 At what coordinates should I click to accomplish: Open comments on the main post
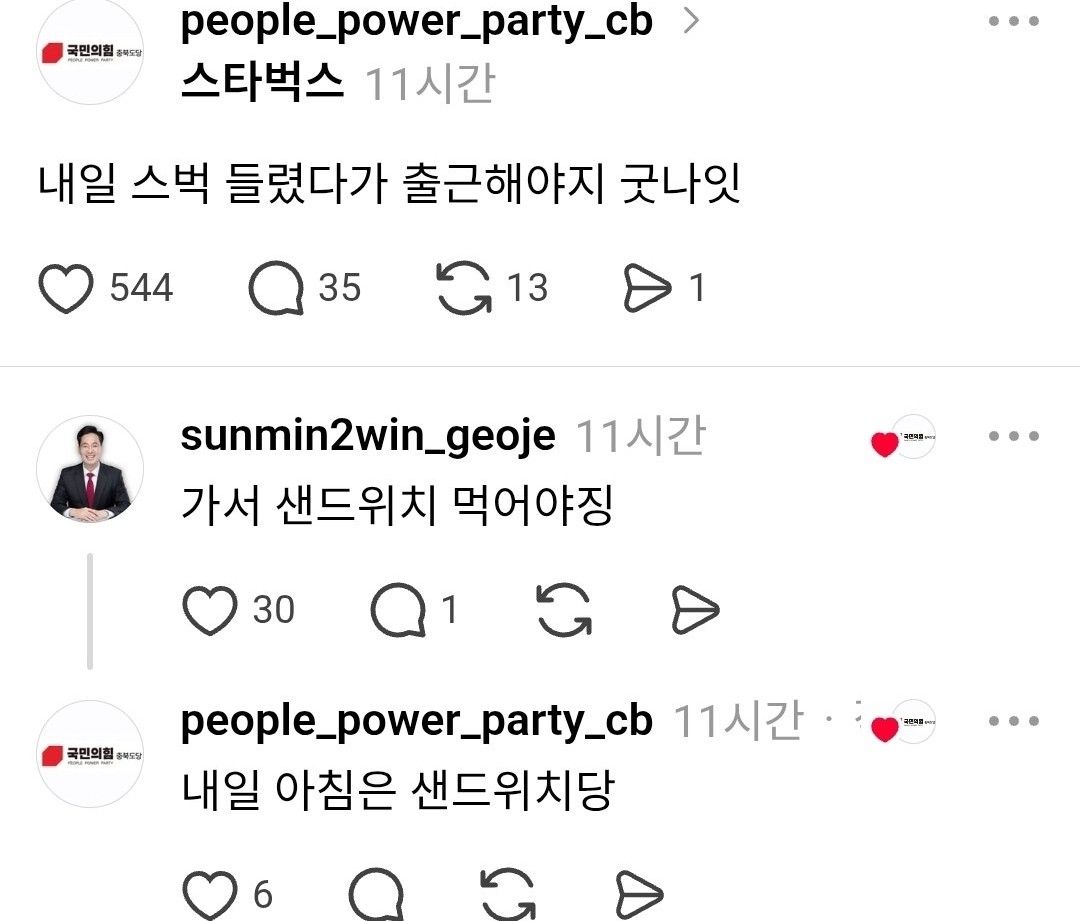[276, 288]
